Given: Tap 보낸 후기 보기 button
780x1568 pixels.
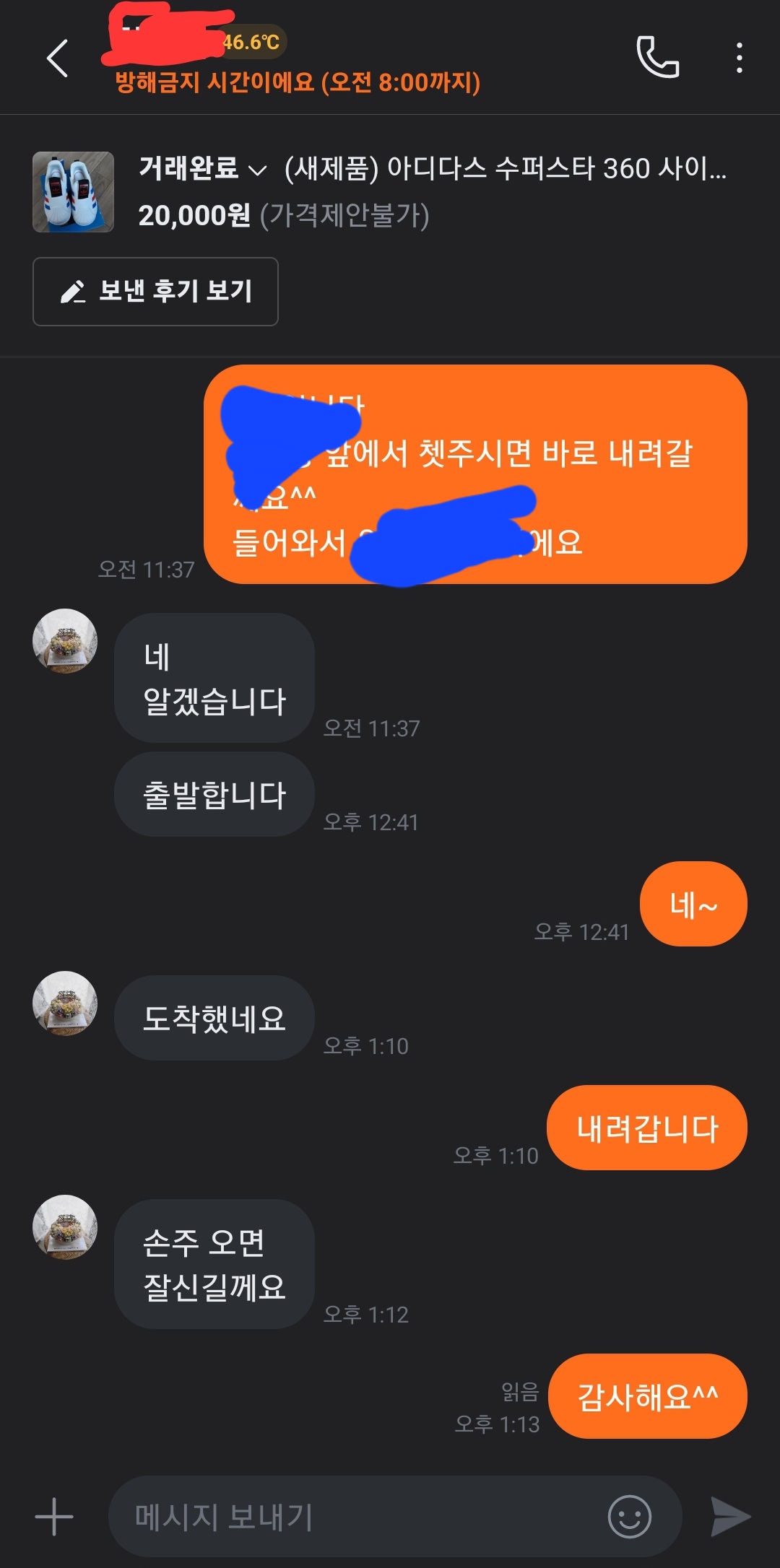Looking at the screenshot, I should coord(155,292).
